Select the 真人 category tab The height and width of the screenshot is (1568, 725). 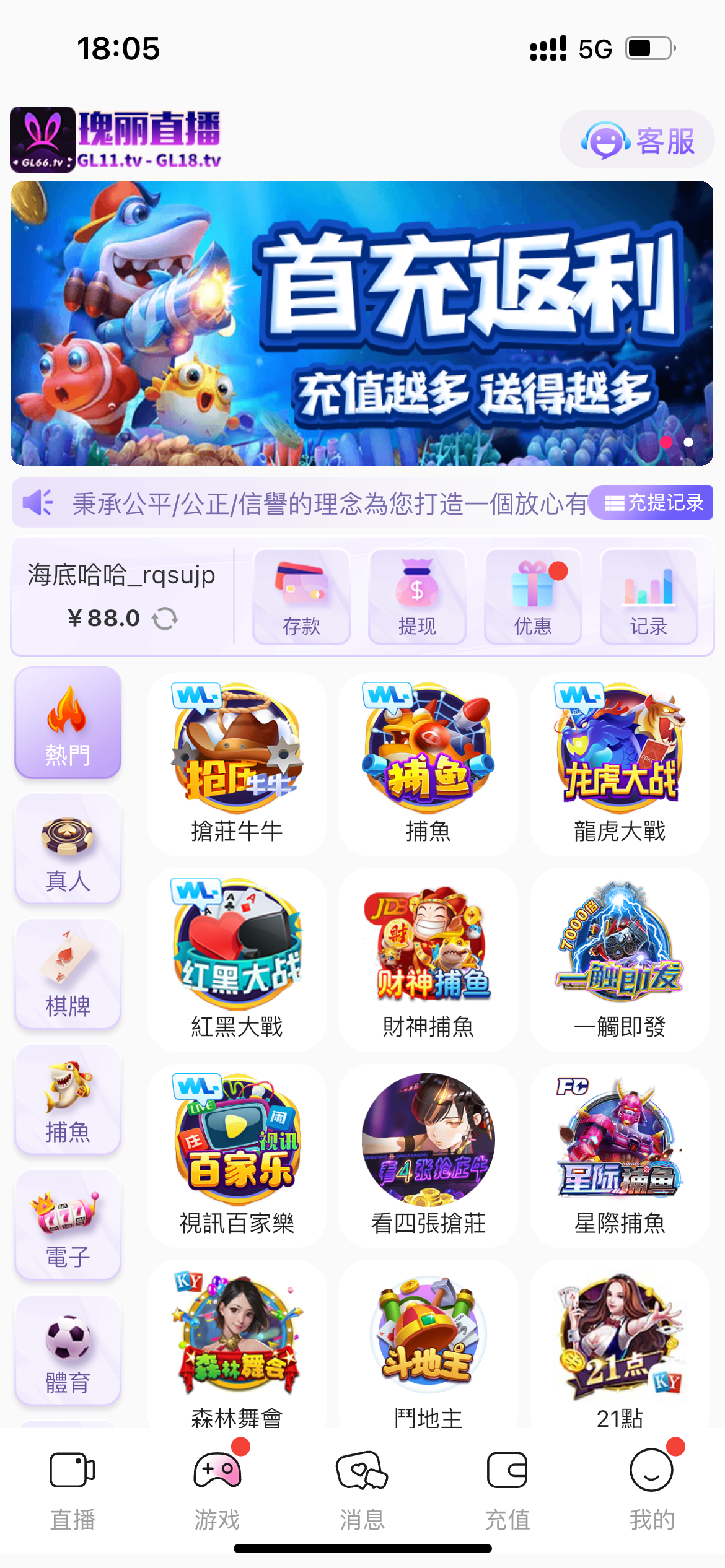[68, 848]
